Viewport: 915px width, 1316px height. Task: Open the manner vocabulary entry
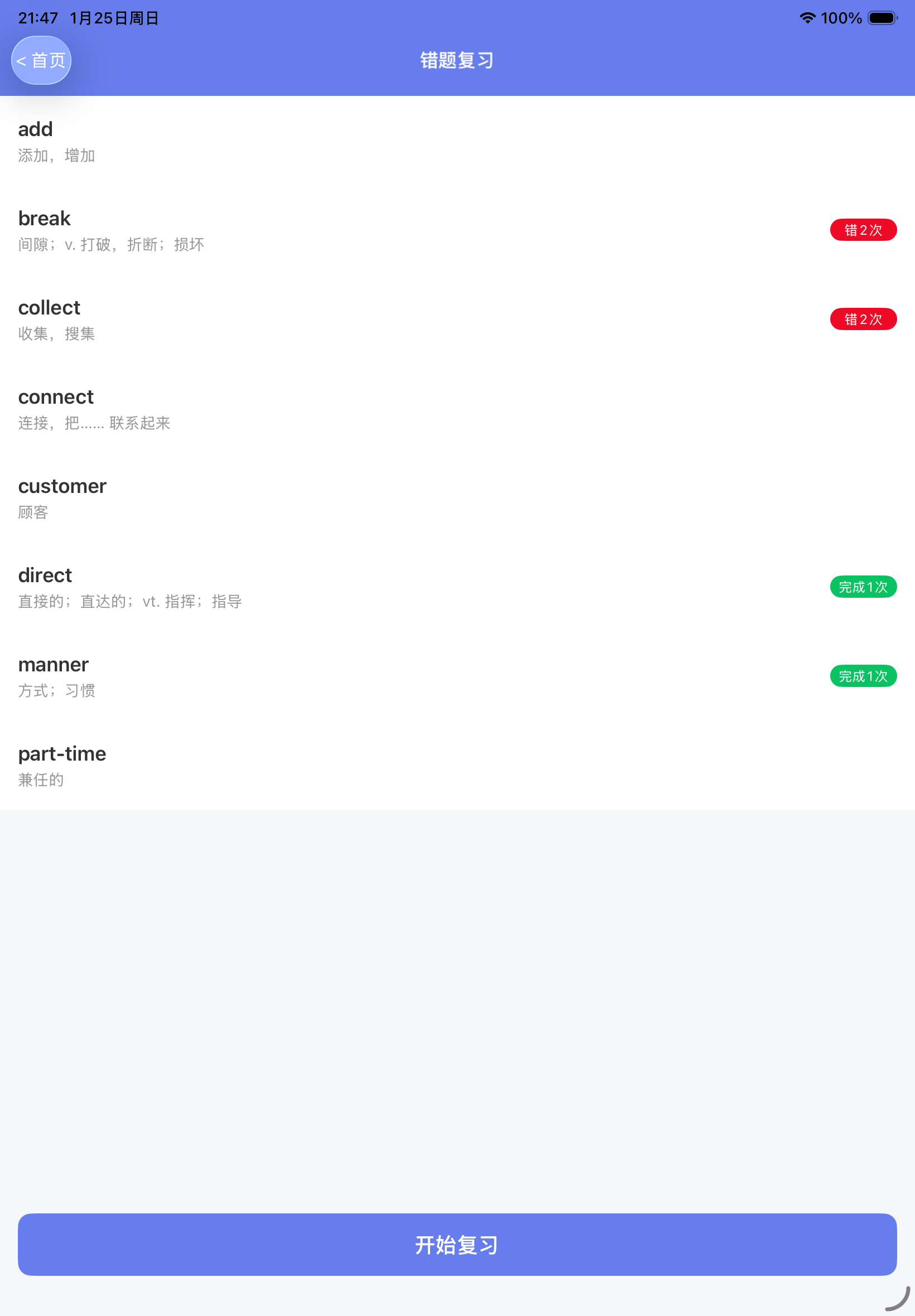click(x=54, y=664)
